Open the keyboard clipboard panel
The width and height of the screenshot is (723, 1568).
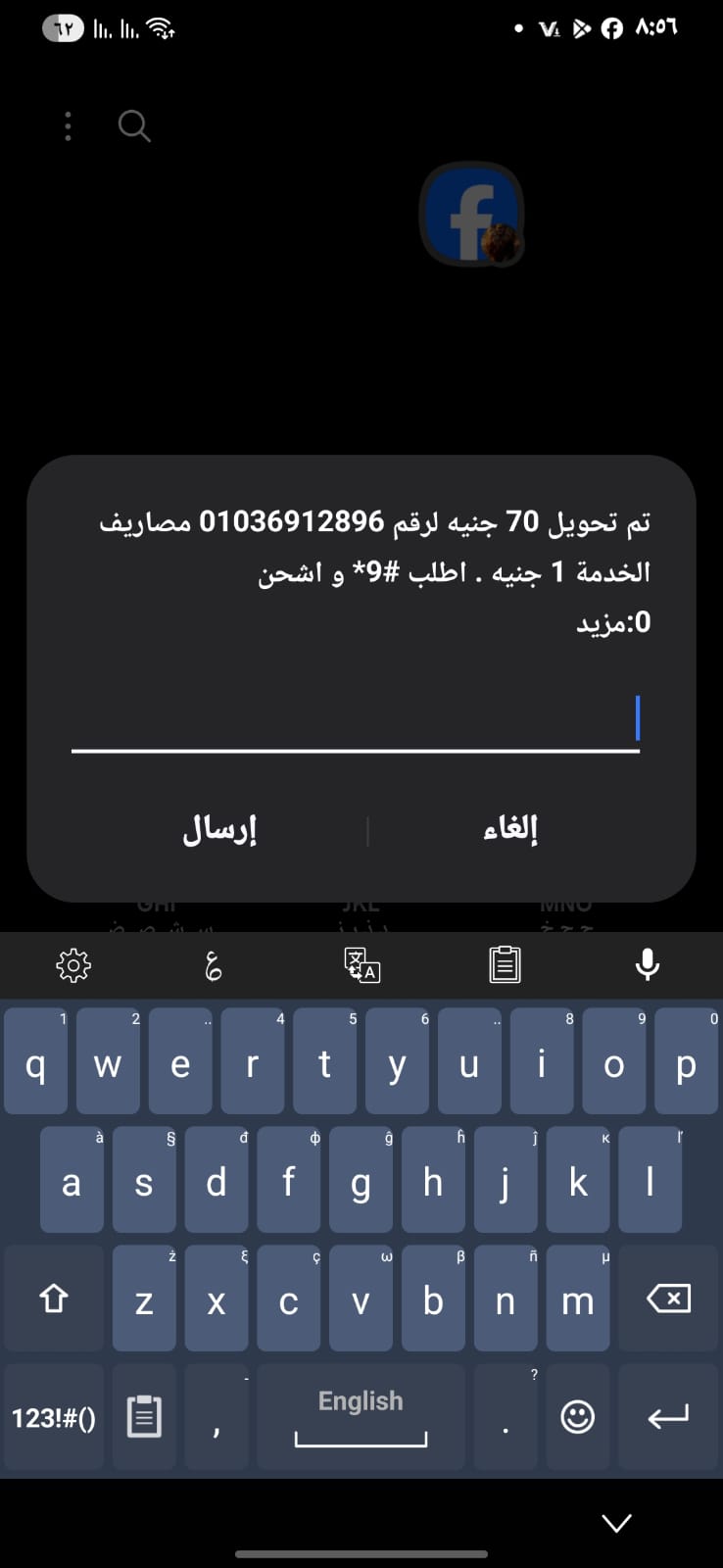504,964
